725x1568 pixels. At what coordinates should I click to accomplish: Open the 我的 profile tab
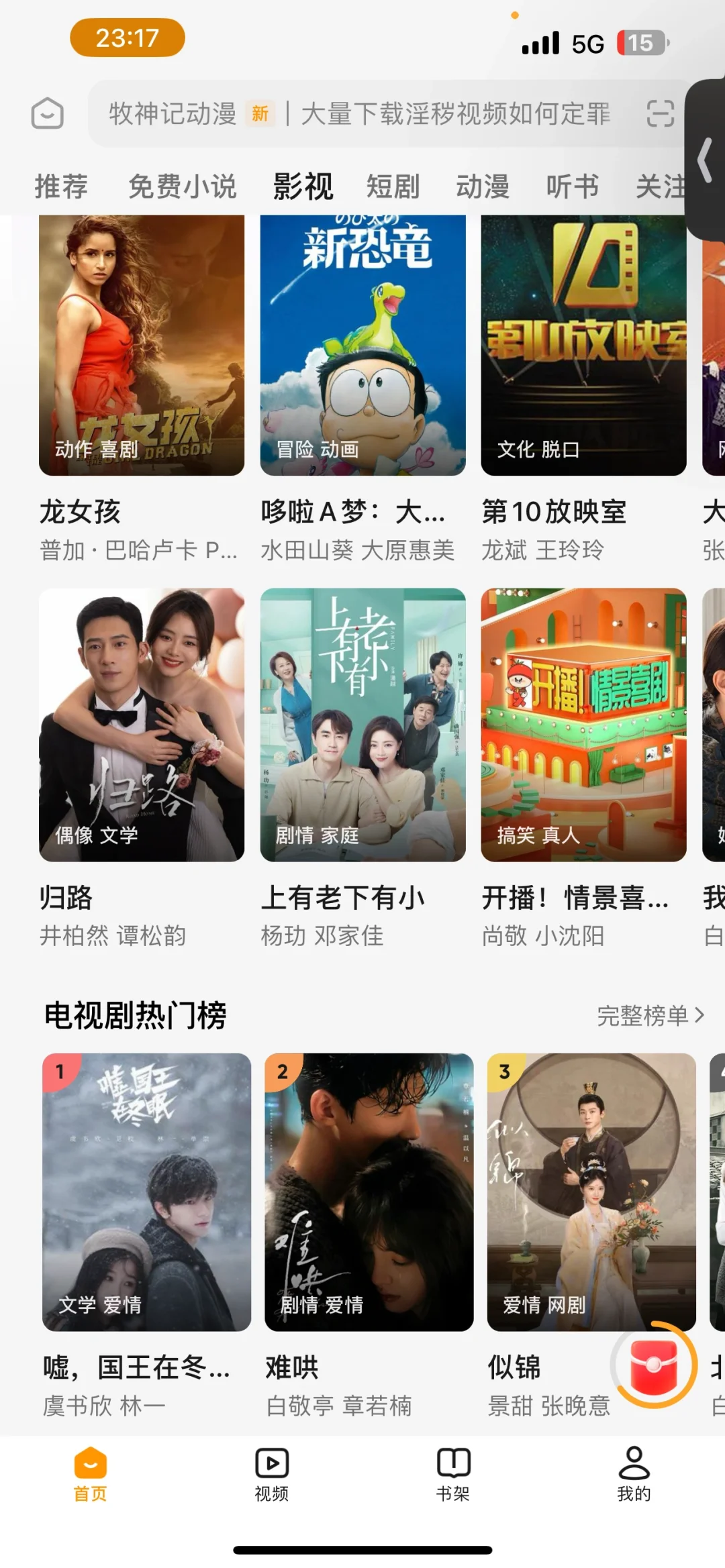[634, 1474]
